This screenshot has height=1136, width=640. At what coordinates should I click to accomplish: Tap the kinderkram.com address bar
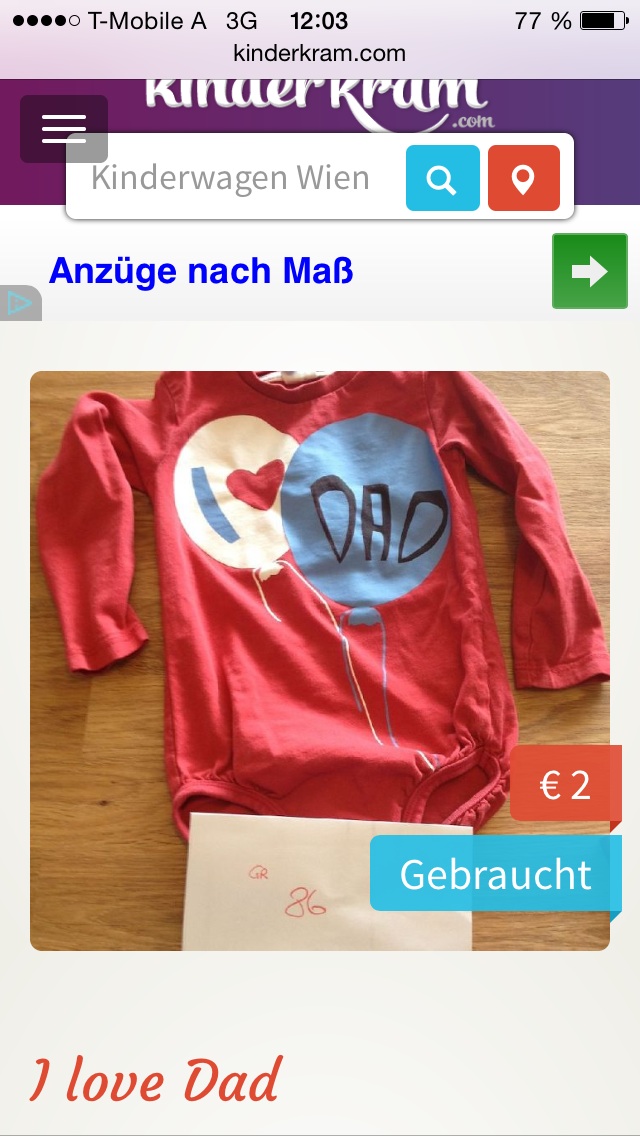pyautogui.click(x=320, y=53)
